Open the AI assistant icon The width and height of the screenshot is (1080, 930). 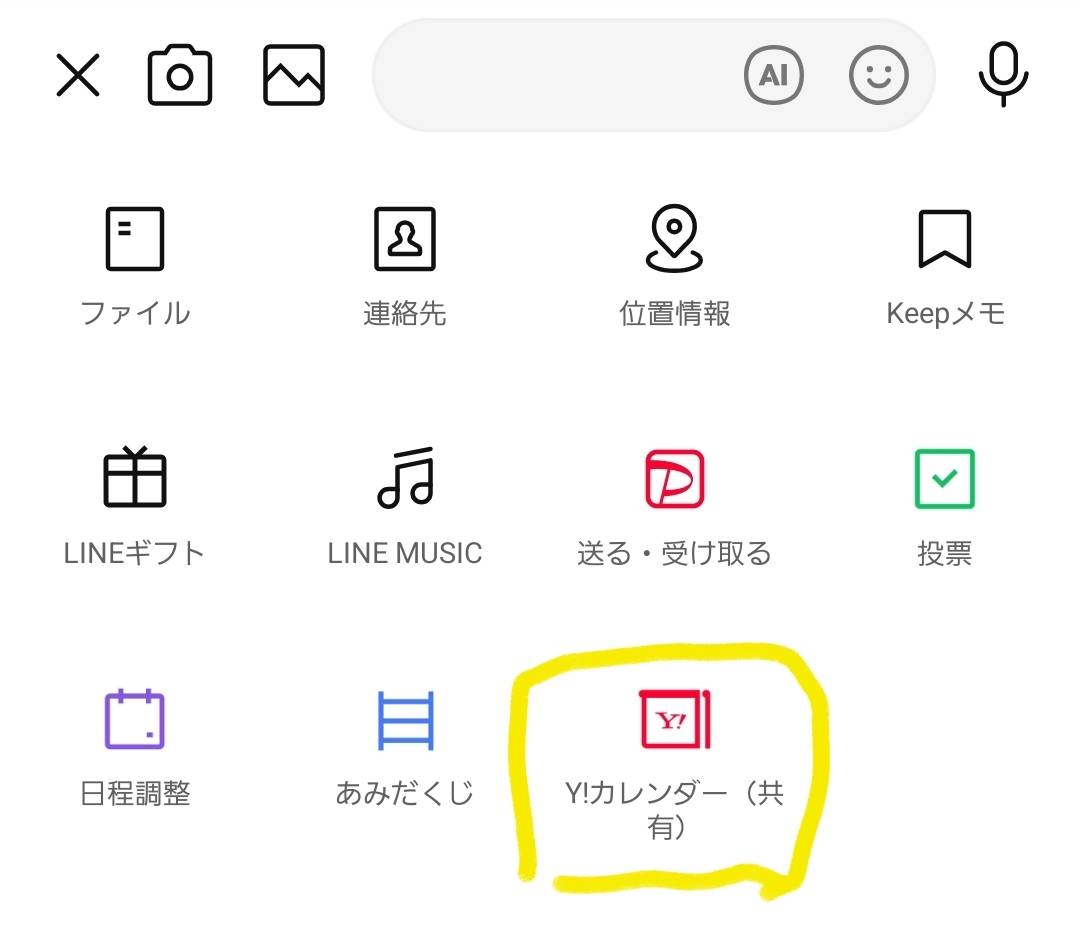774,75
